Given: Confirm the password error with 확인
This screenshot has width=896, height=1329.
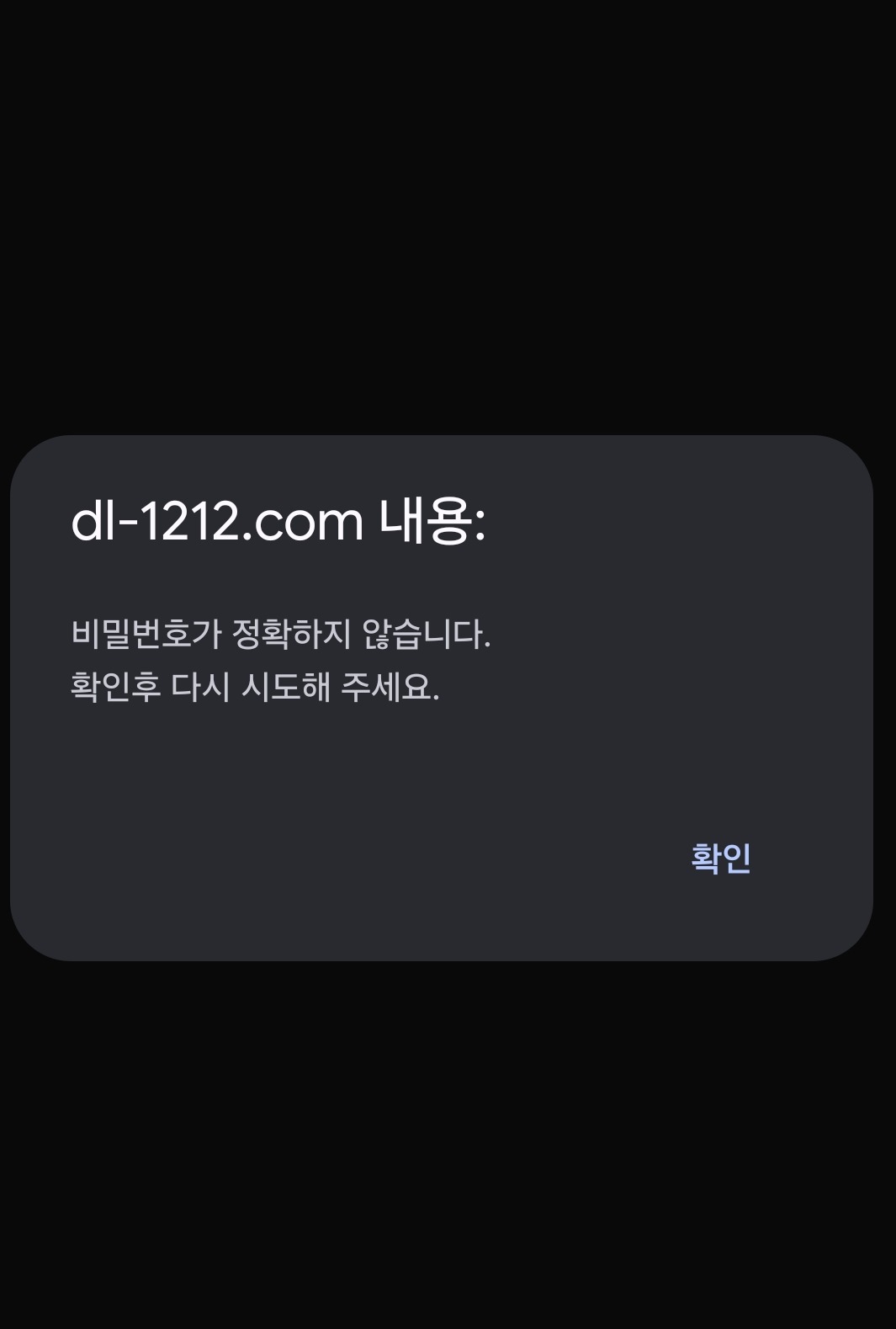Looking at the screenshot, I should [720, 859].
